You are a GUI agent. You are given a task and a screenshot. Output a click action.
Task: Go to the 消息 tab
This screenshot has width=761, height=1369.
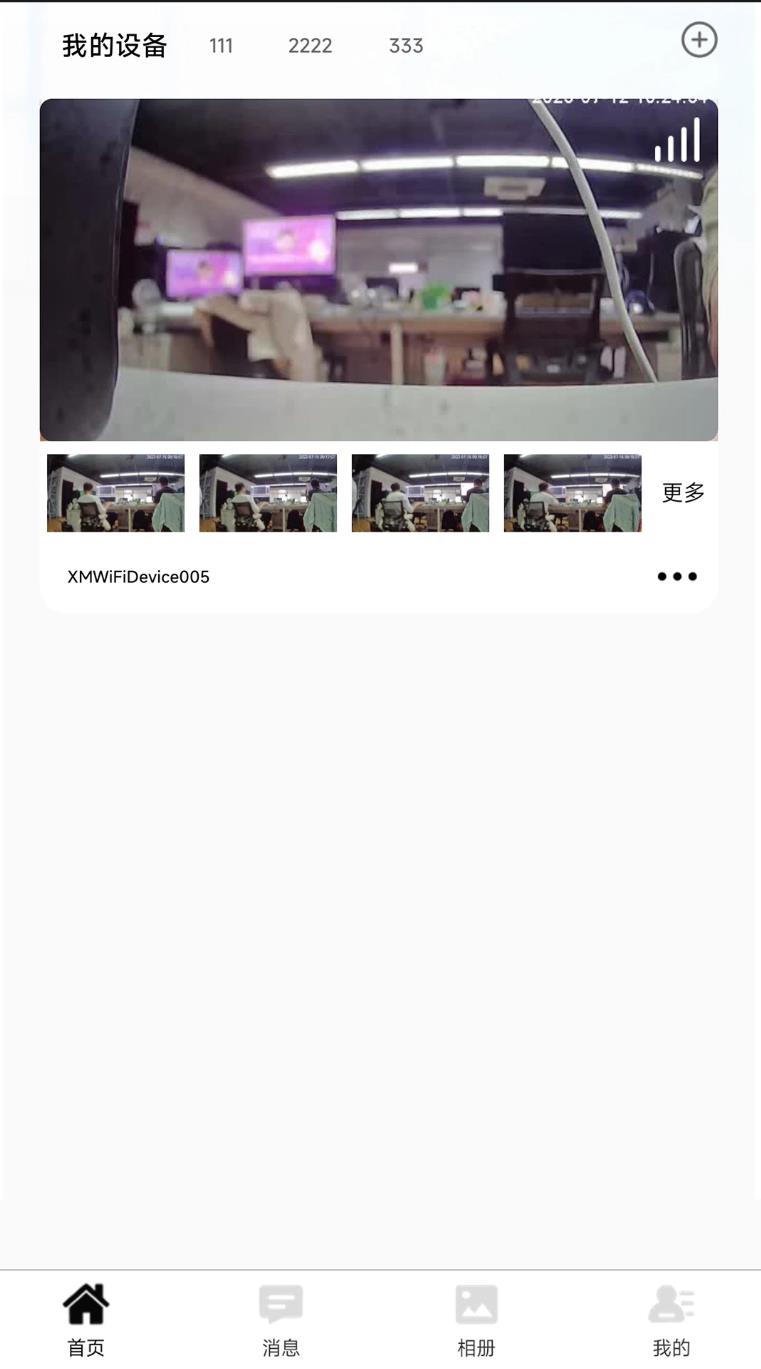point(281,1321)
